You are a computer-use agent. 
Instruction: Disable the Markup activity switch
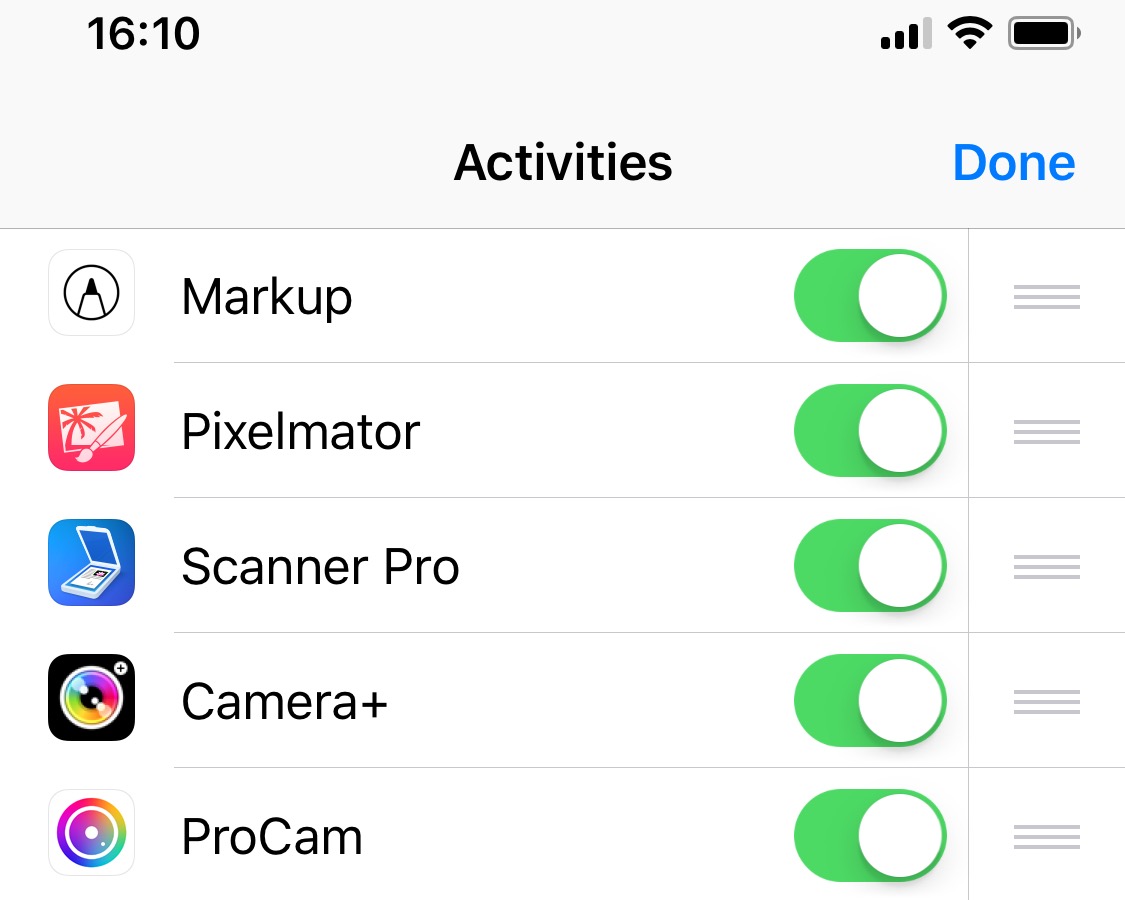[870, 297]
